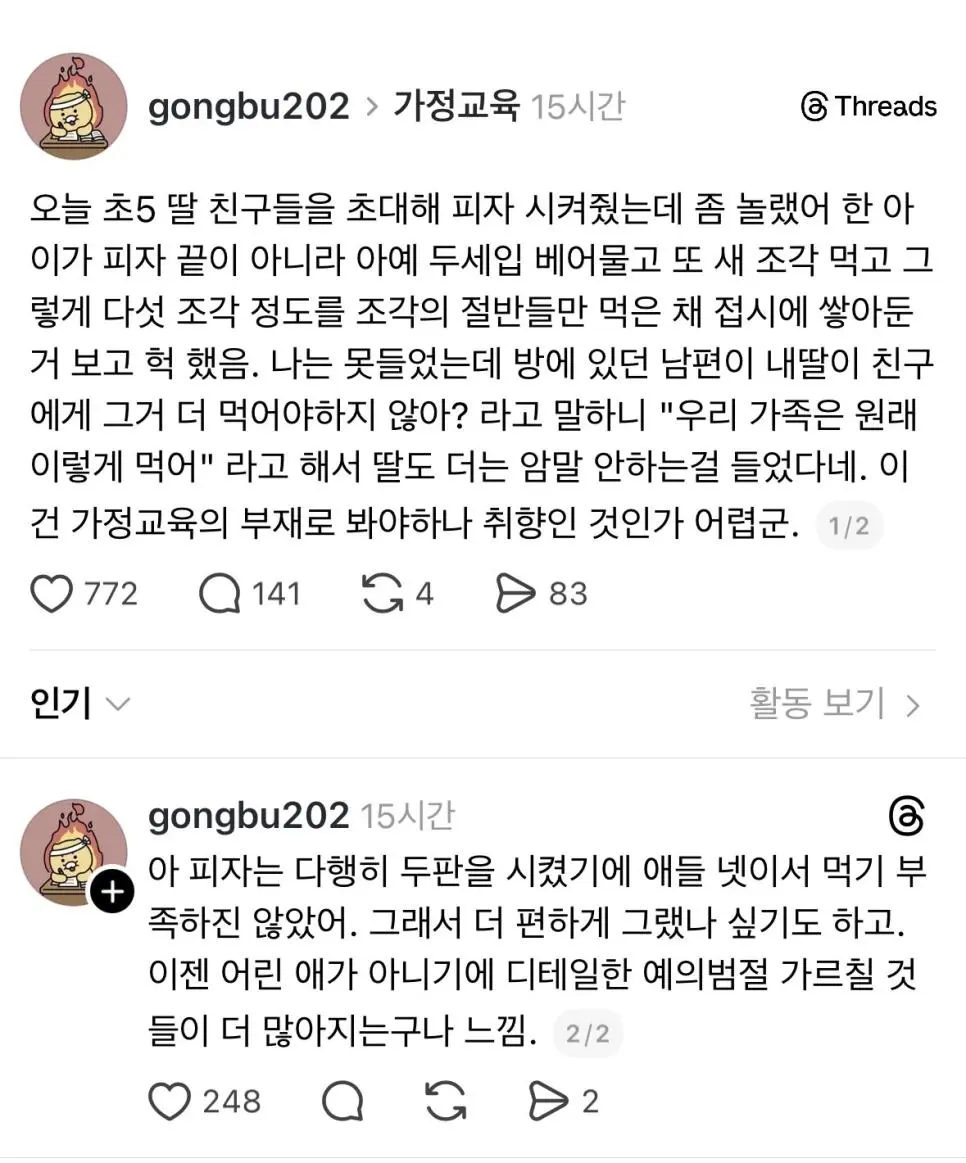Share the reply with 2 shares
This screenshot has height=1163, width=966.
click(548, 1101)
